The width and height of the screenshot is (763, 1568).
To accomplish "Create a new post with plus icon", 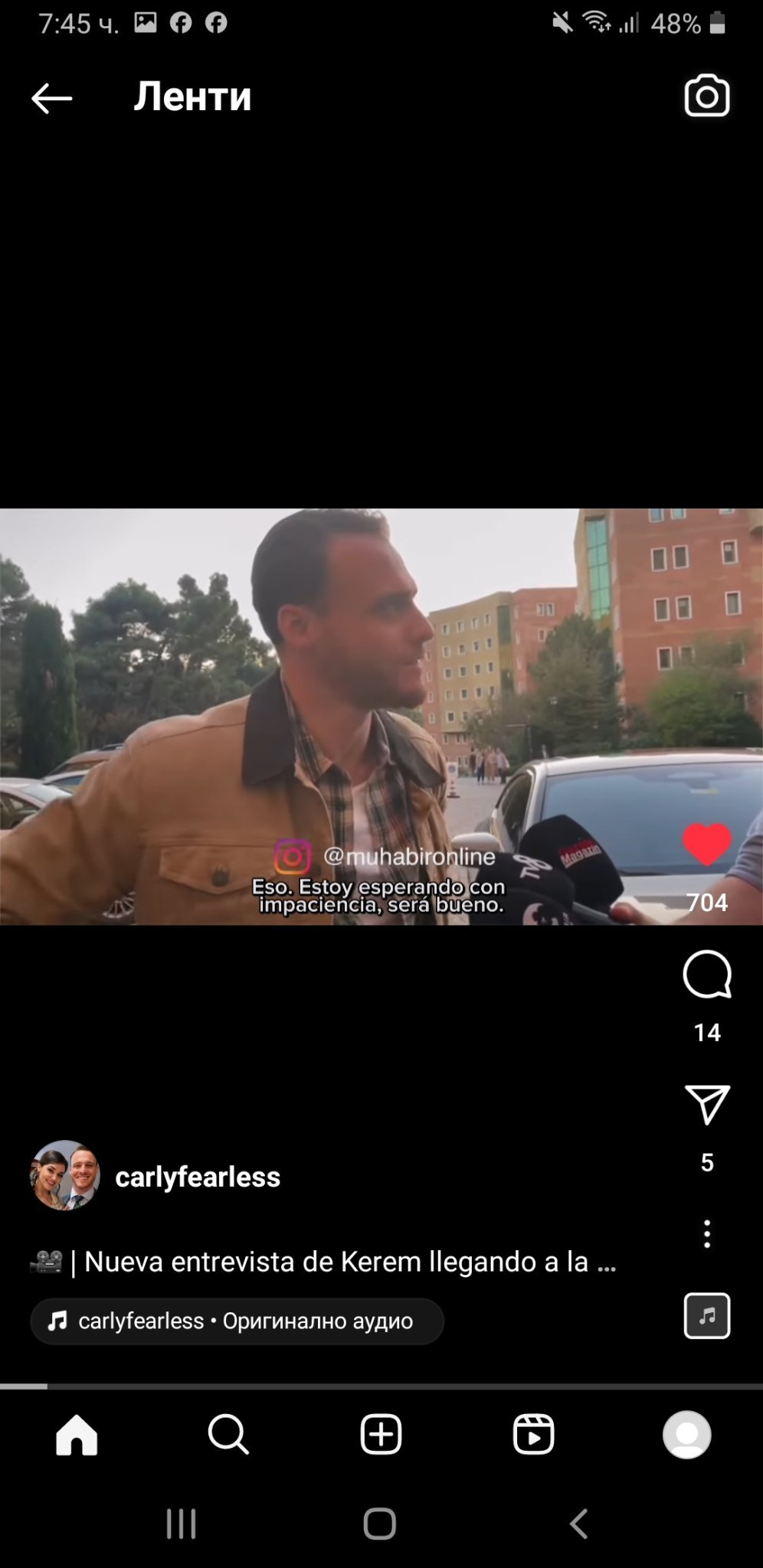I will 381,1434.
